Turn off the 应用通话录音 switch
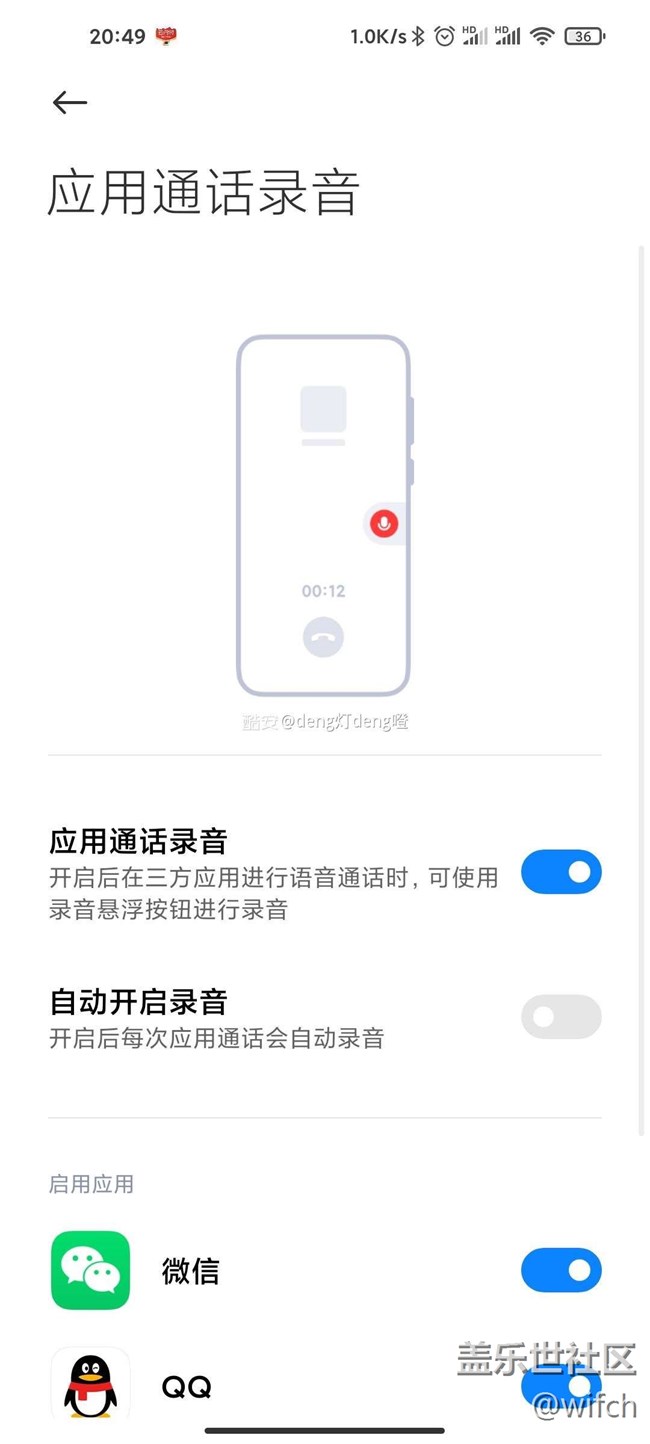The image size is (650, 1444). coord(561,872)
